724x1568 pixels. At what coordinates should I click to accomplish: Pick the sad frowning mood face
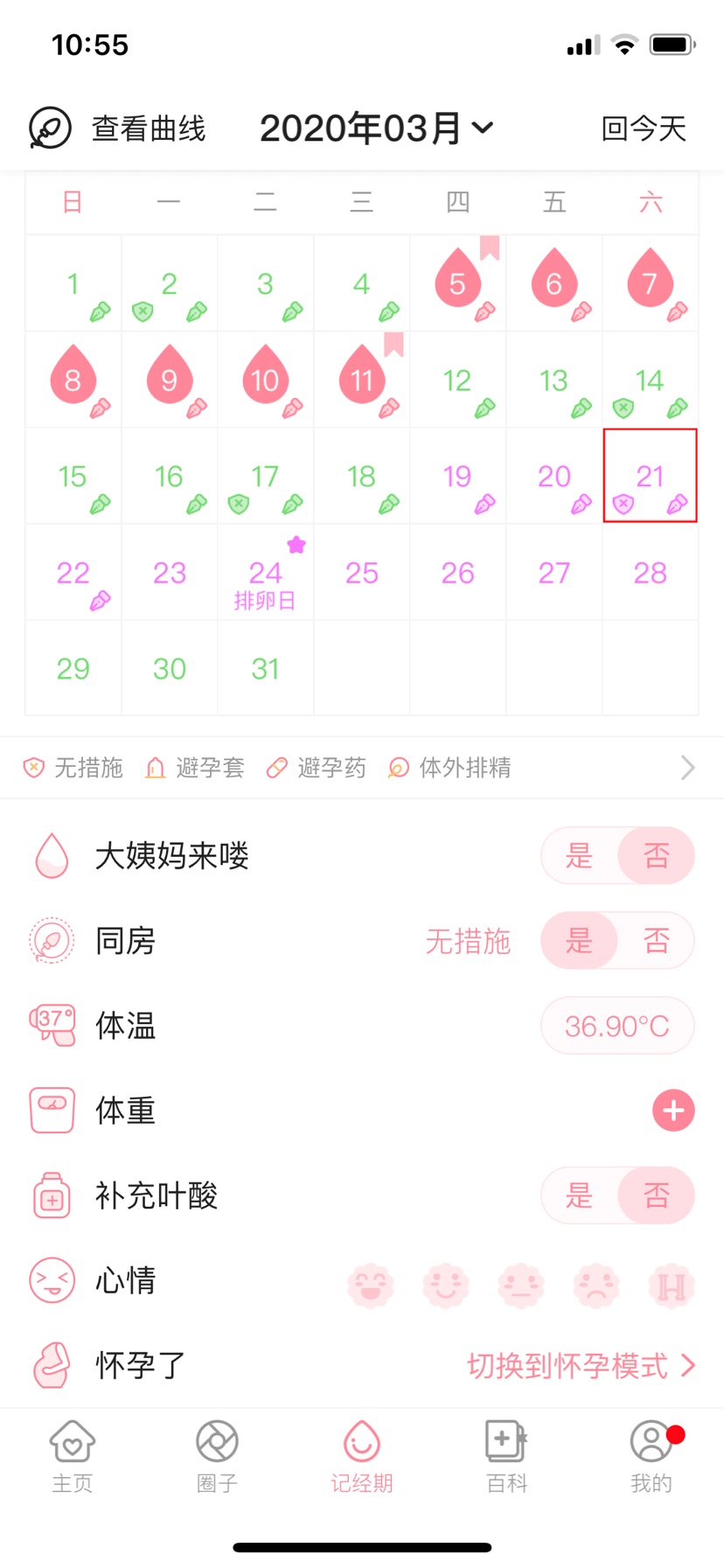(x=596, y=1286)
